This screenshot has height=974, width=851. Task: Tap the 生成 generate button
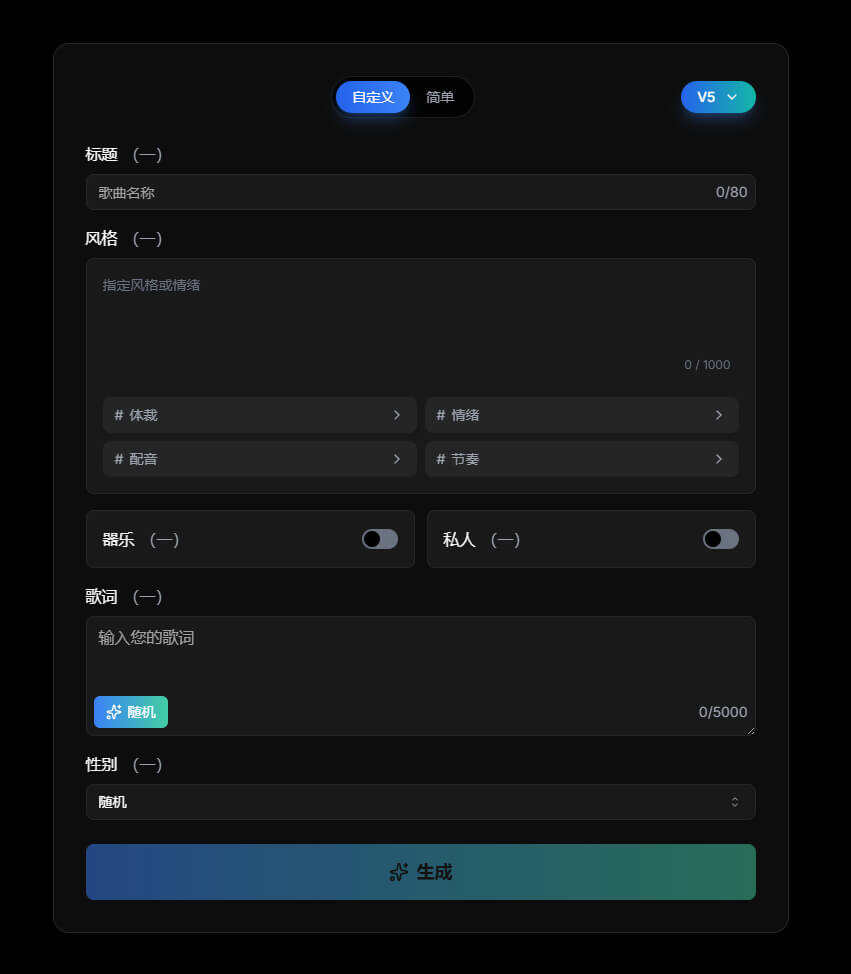tap(420, 872)
